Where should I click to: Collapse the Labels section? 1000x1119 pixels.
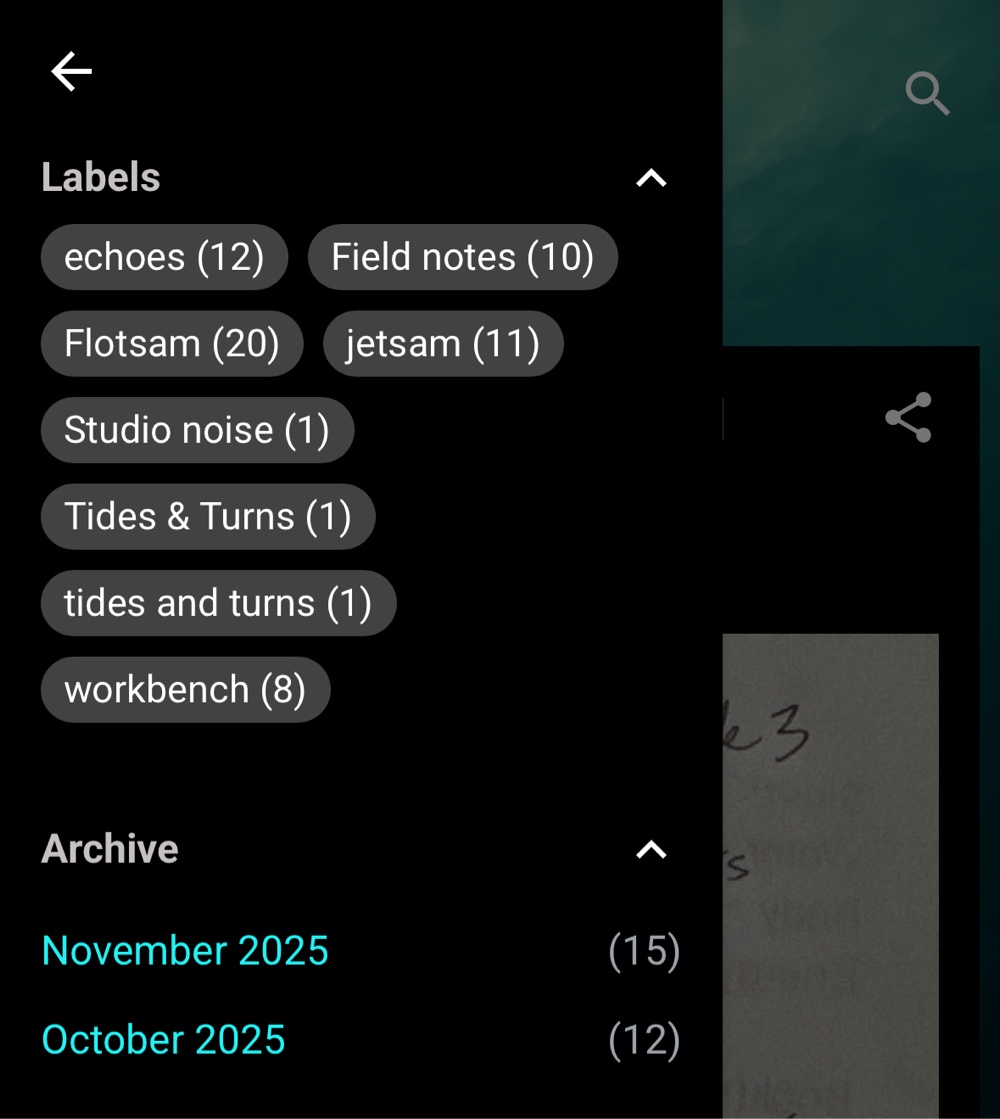[651, 178]
